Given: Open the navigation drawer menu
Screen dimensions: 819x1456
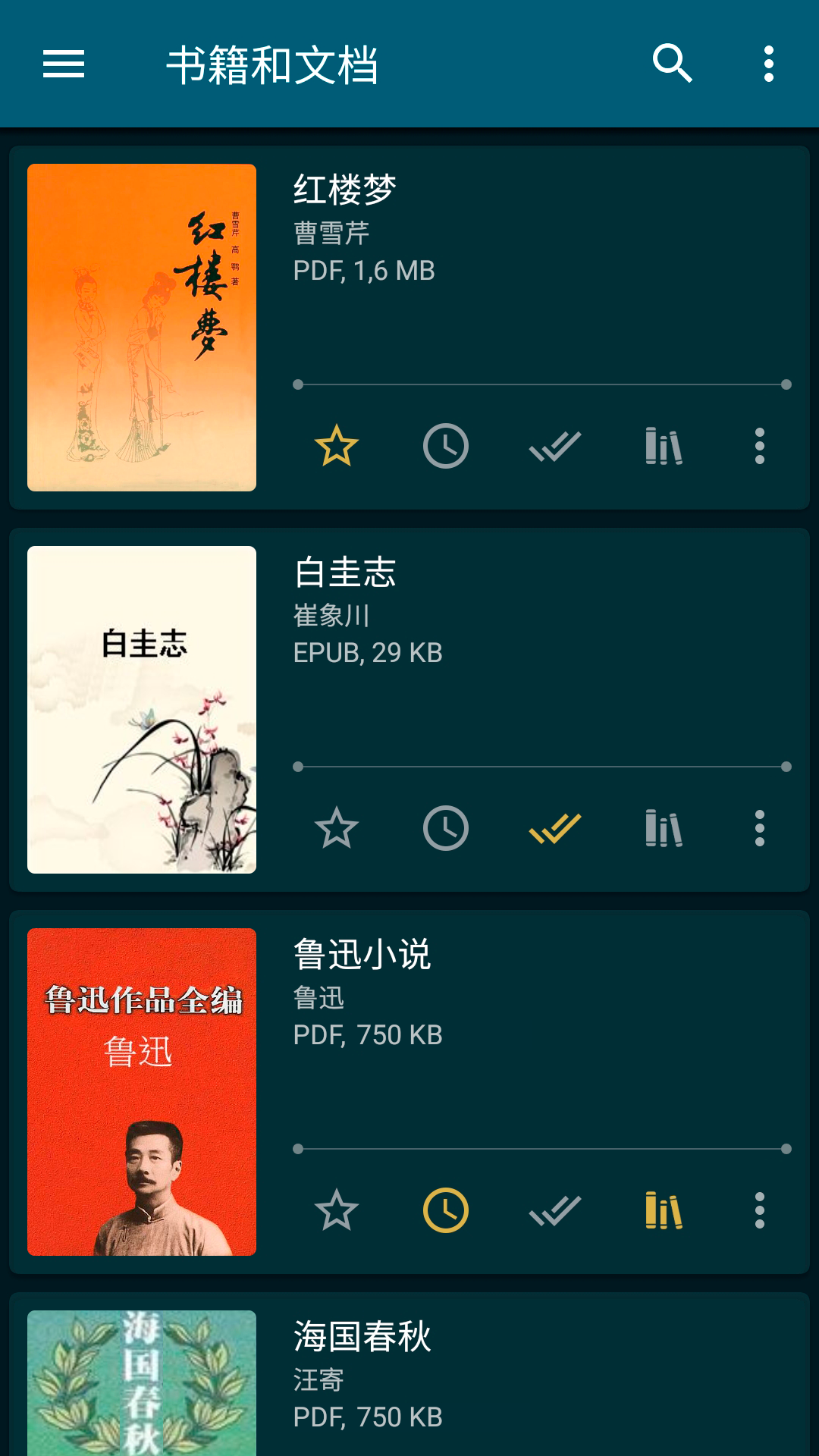Looking at the screenshot, I should (64, 64).
